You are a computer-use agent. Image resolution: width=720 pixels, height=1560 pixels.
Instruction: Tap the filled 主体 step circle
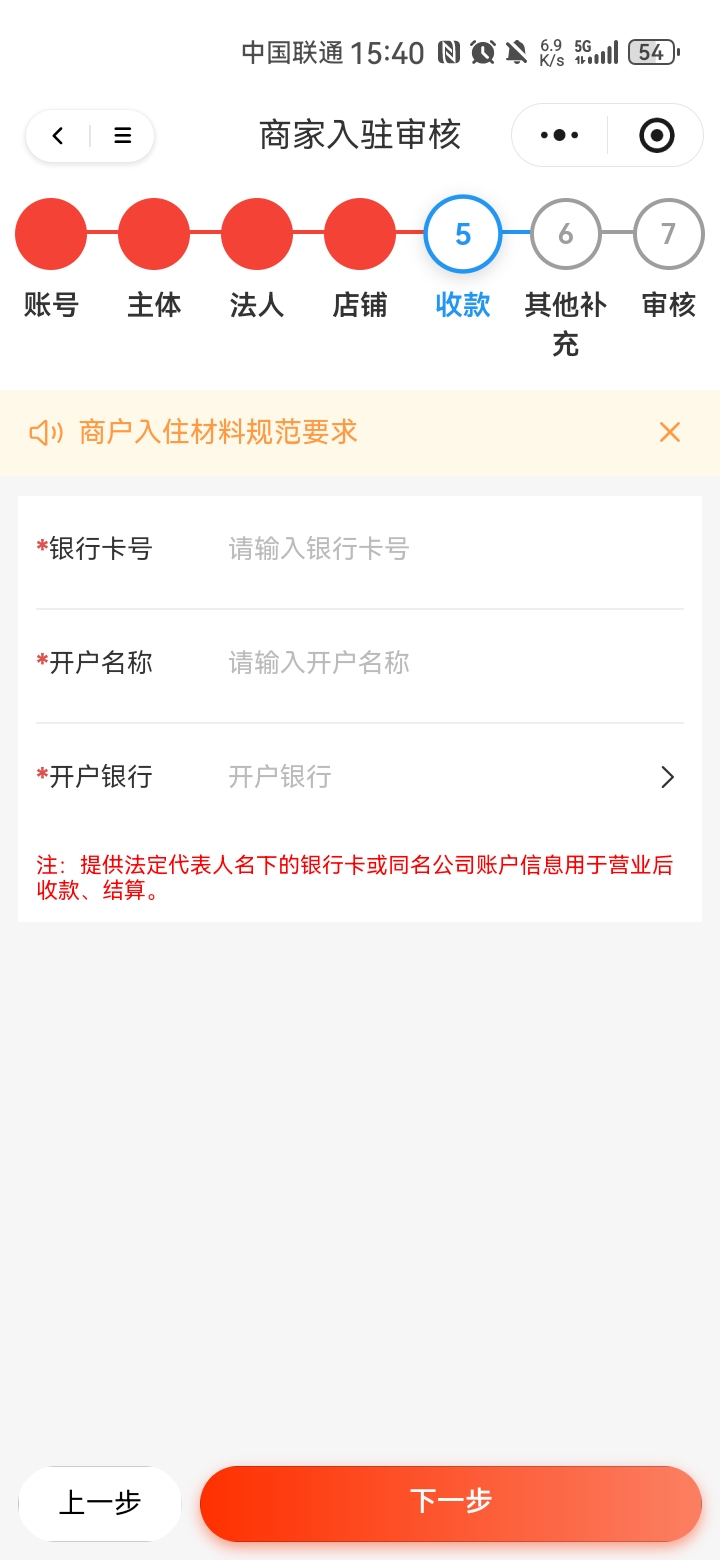point(154,233)
